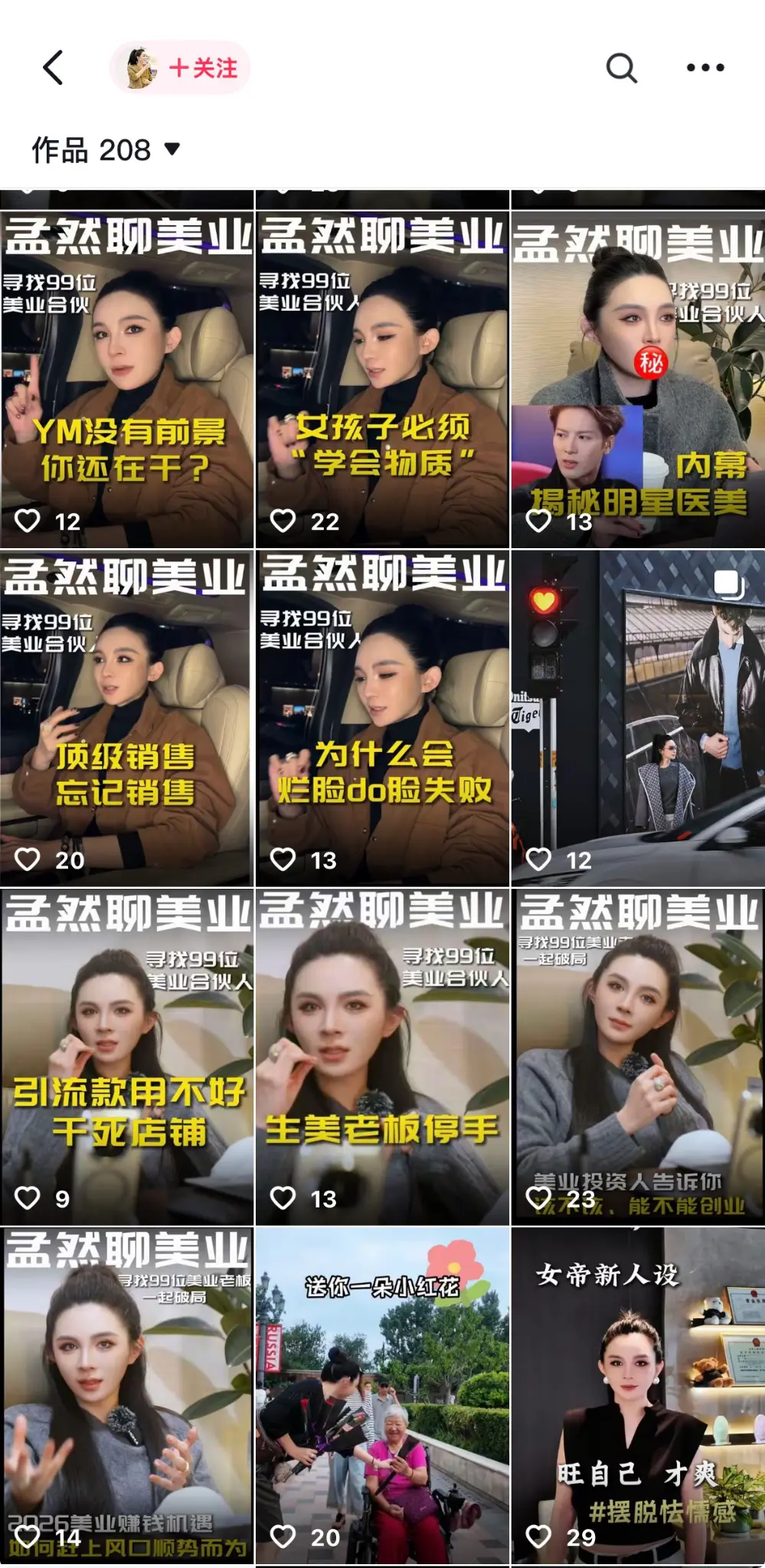Open the 内幕 揭秘明星医美 video
The image size is (765, 1568).
(638, 379)
